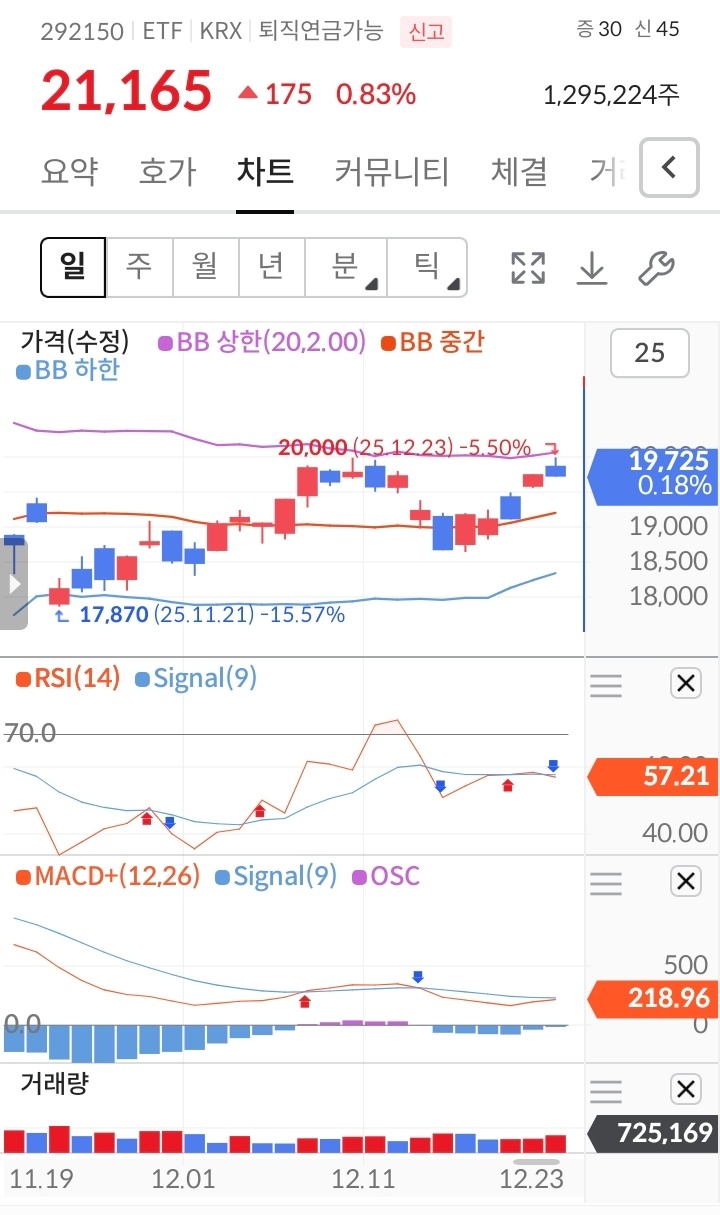Viewport: 720px width, 1215px height.
Task: Select the 일 daily chart button
Action: pos(72,267)
